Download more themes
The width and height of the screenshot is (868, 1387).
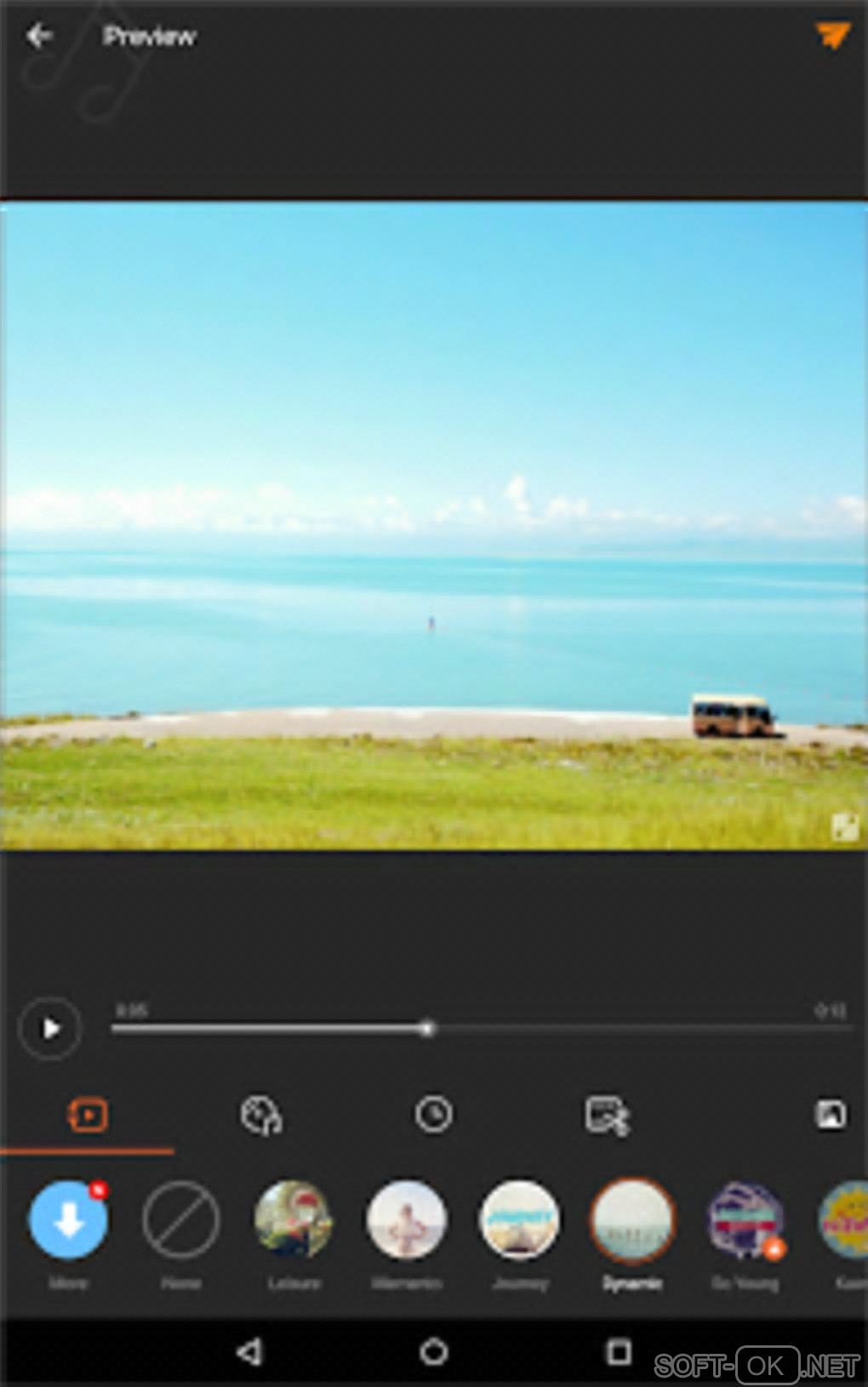[68, 1220]
